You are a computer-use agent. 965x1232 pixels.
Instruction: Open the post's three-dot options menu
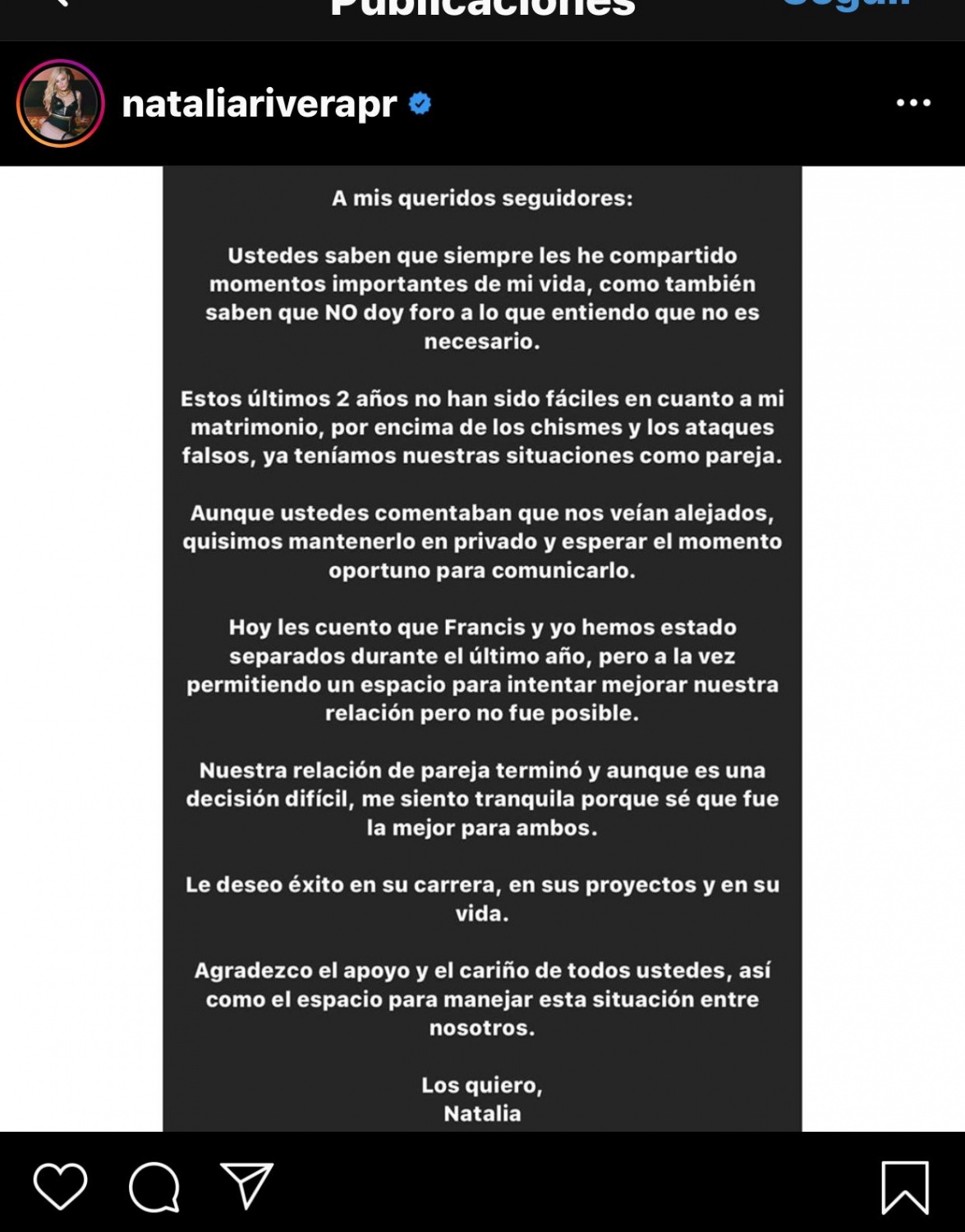(x=913, y=103)
